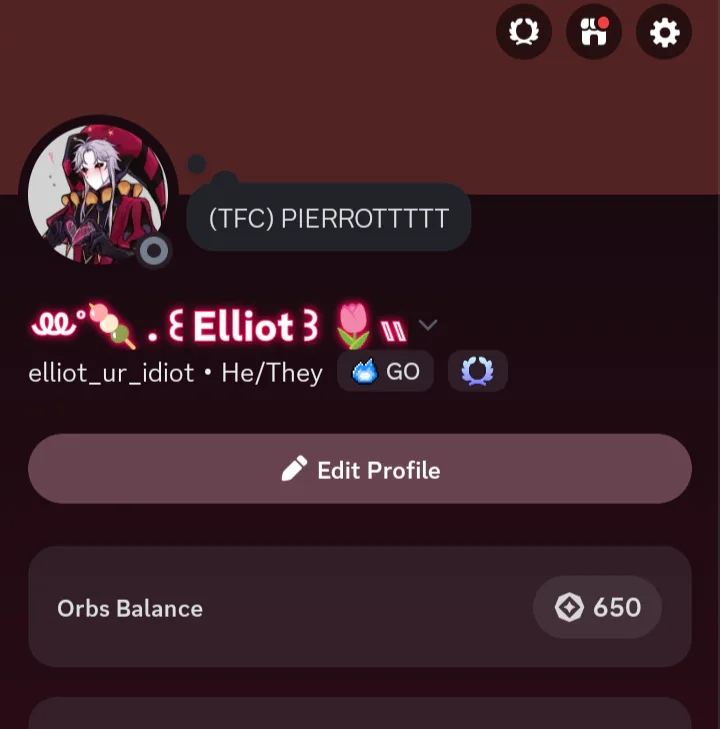Open the shop icon with red dot
720x729 pixels.
pyautogui.click(x=594, y=32)
